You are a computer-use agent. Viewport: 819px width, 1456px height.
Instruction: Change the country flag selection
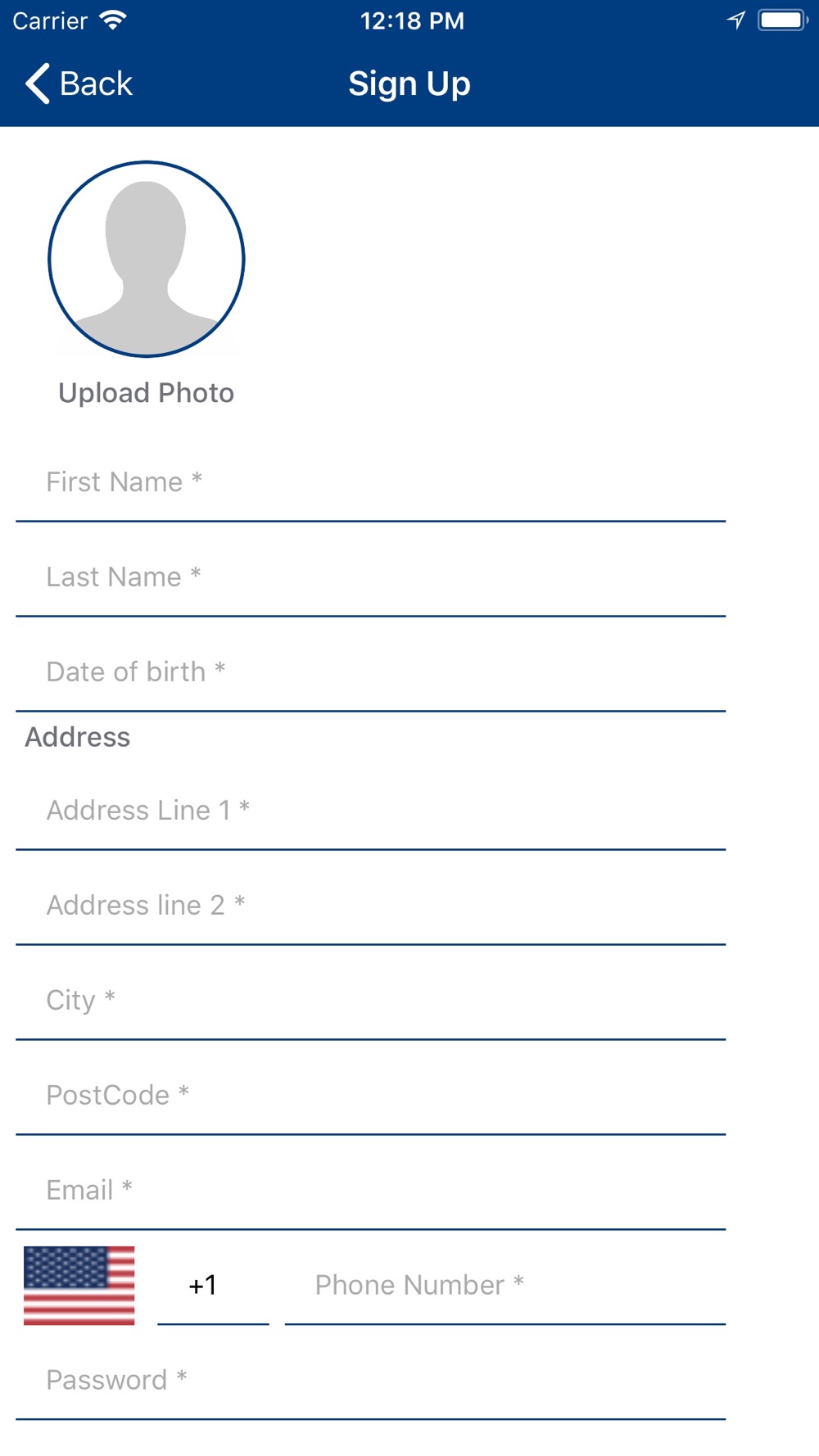(x=79, y=1286)
